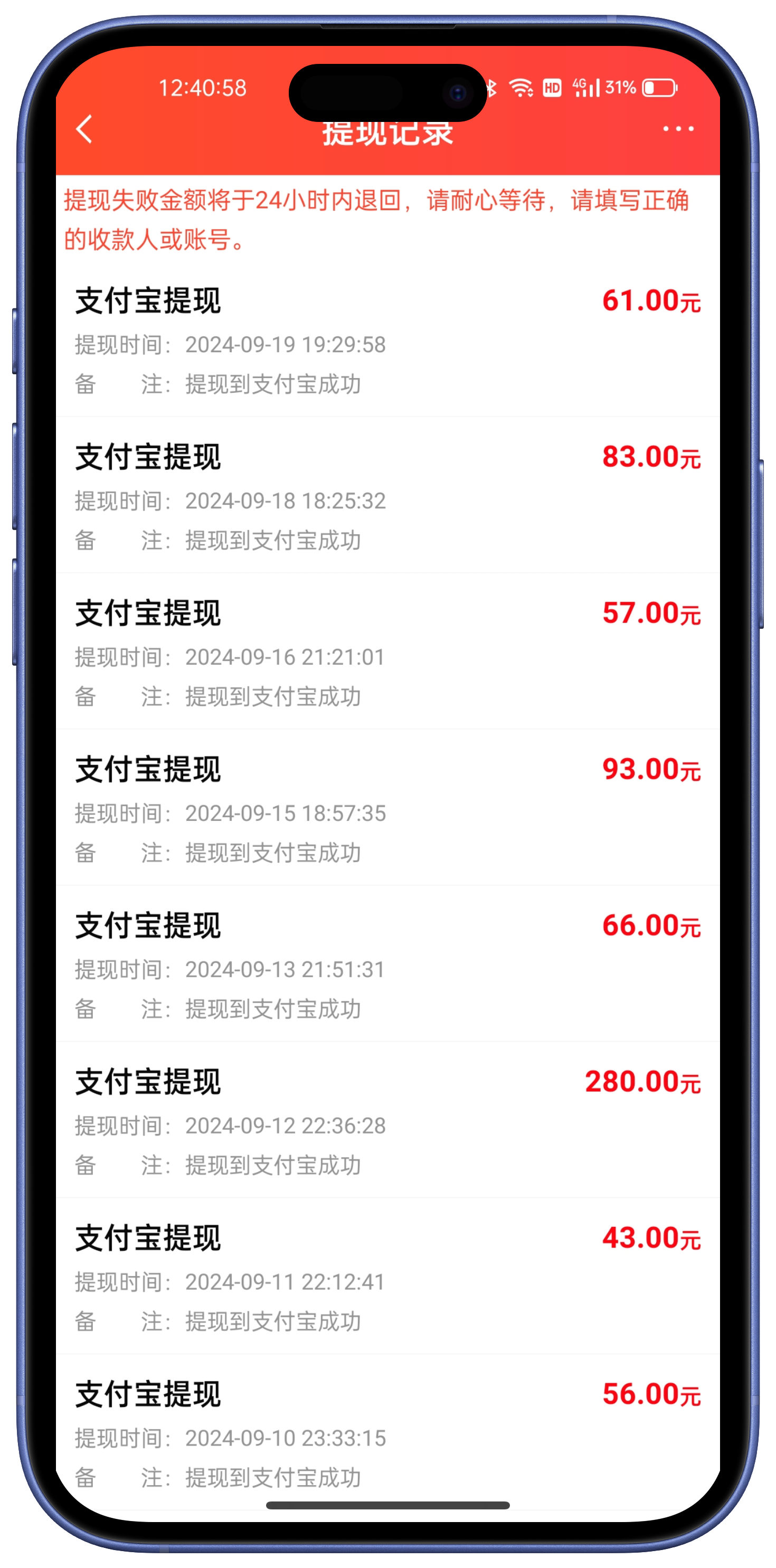
Task: Tap the HD indicator in status bar
Action: [552, 88]
